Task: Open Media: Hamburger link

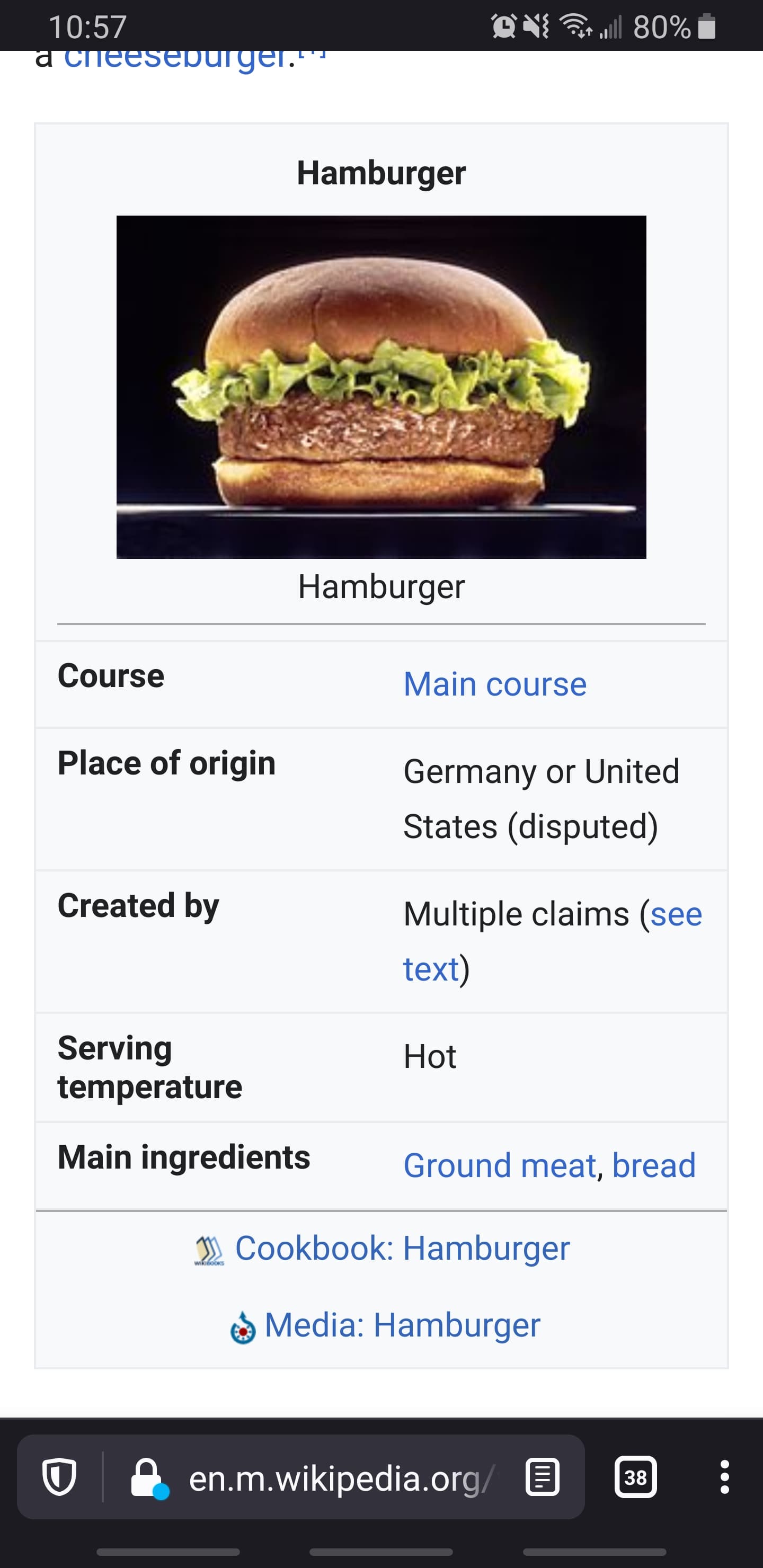Action: 402,1325
